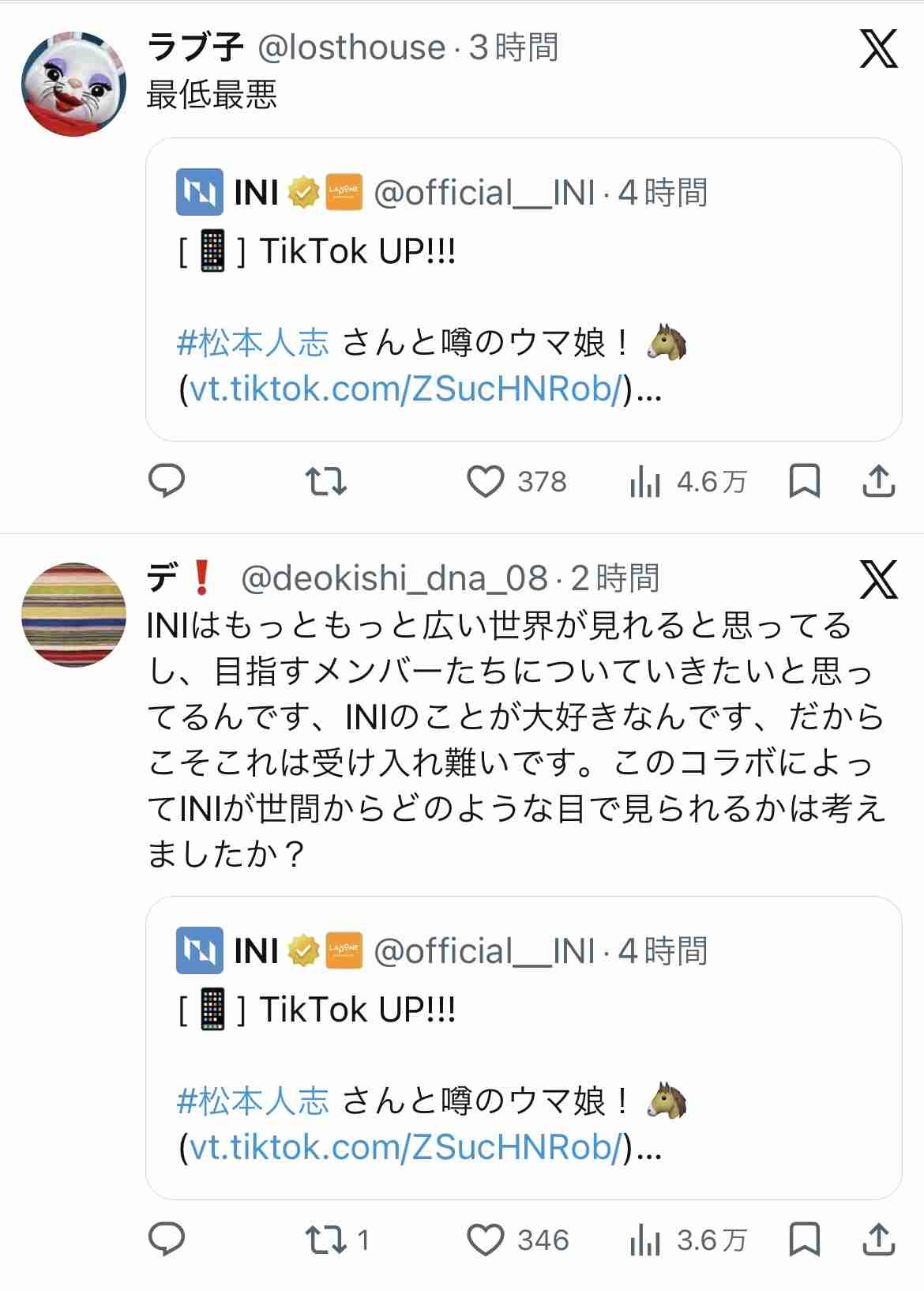Open ラブ子's profile picture
The image size is (924, 1291).
click(73, 84)
